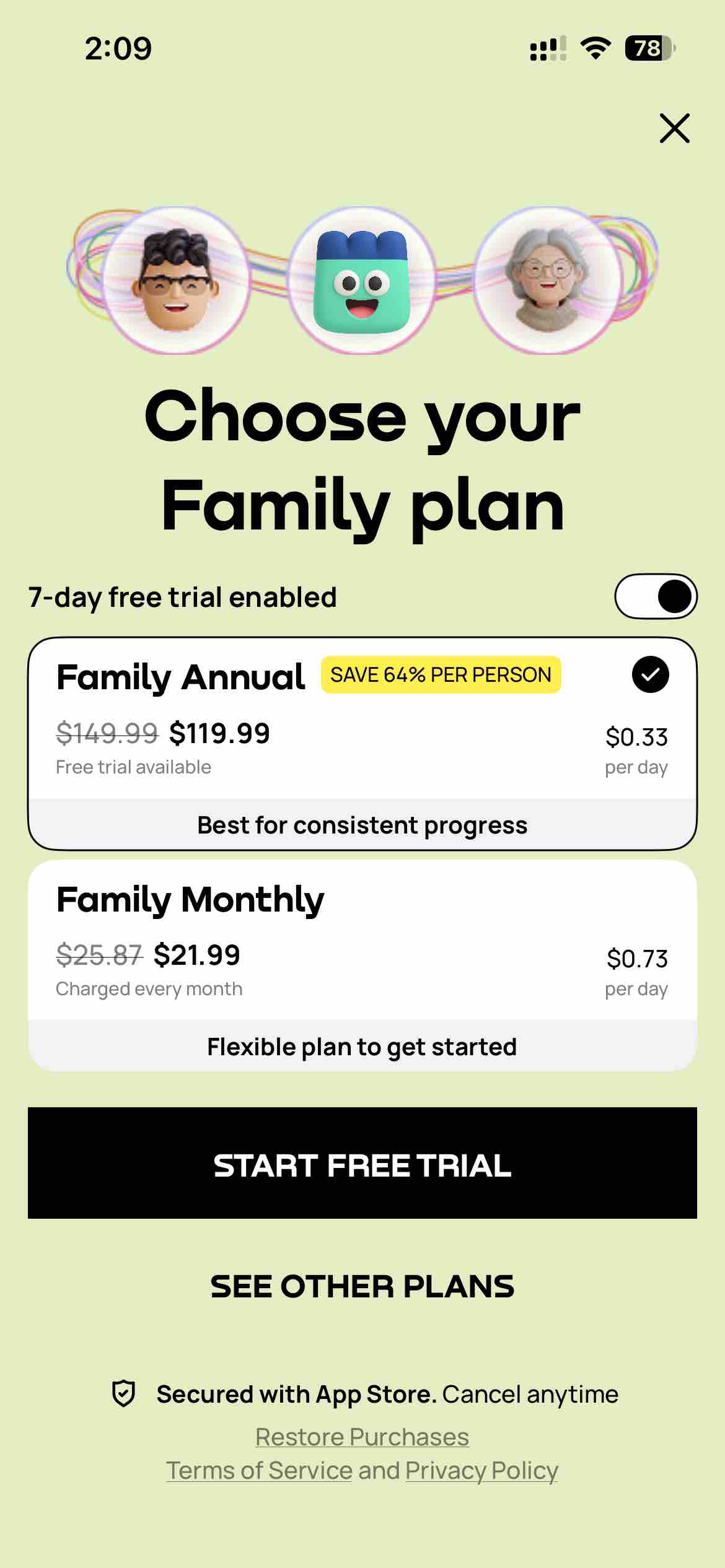View the Privacy Policy

pyautogui.click(x=481, y=1471)
